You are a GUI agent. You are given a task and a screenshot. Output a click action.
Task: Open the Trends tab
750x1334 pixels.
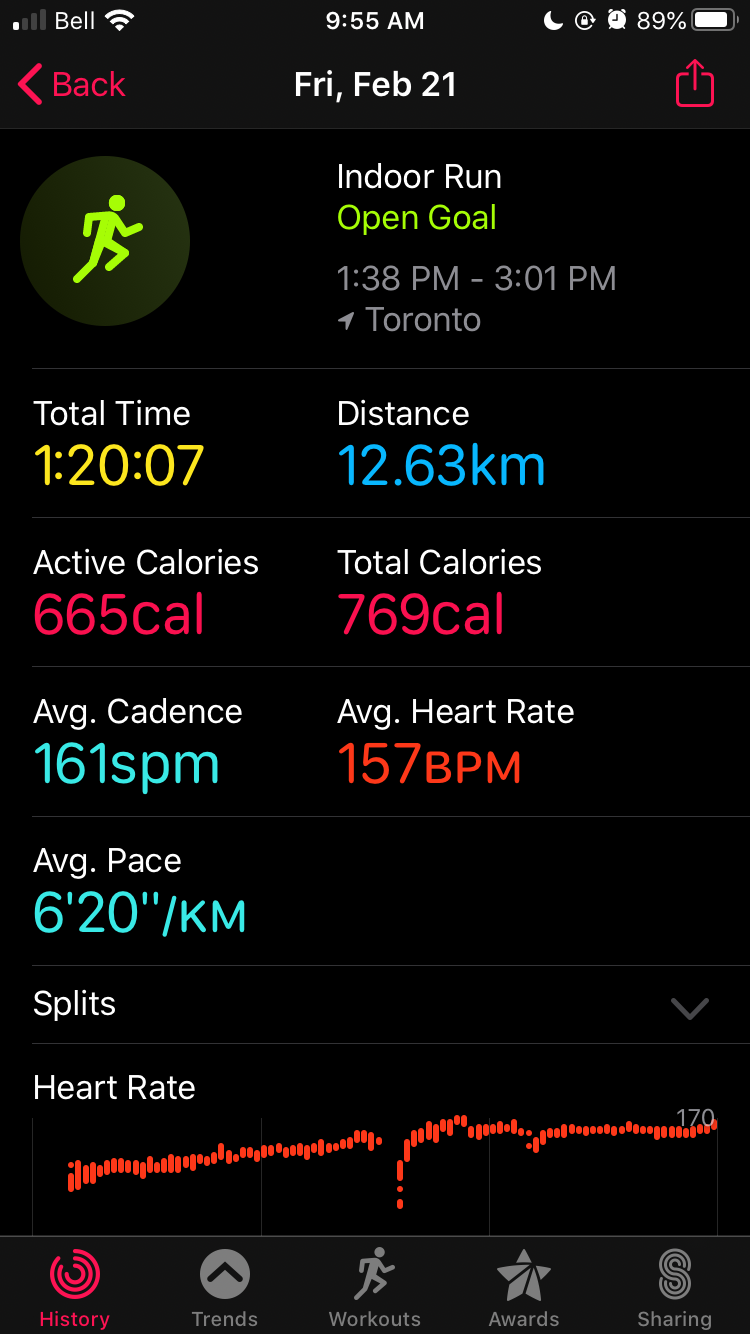pos(224,1287)
